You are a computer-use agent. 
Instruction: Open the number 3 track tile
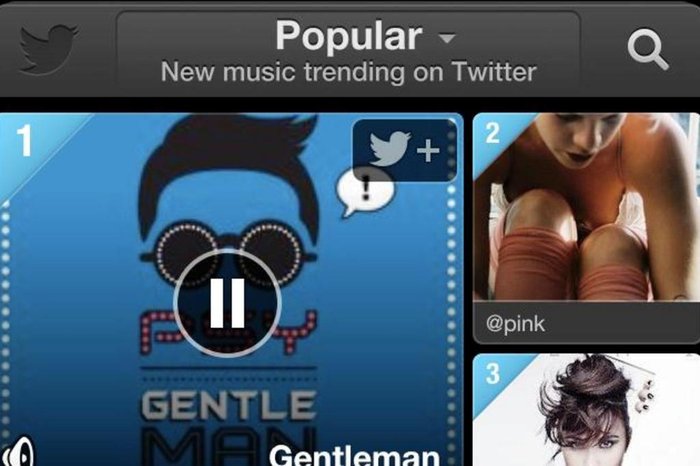(x=586, y=410)
